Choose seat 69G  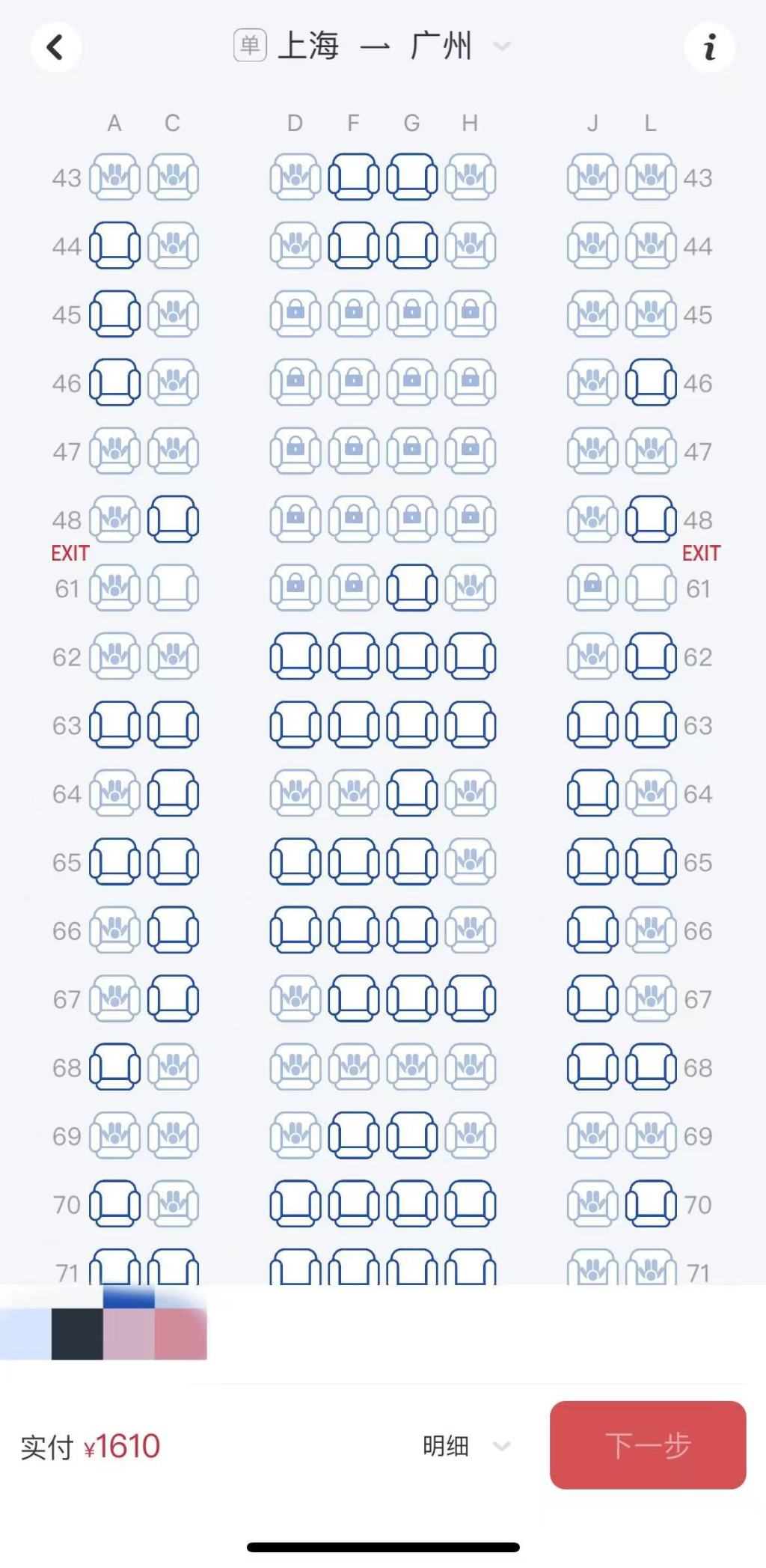point(411,1136)
